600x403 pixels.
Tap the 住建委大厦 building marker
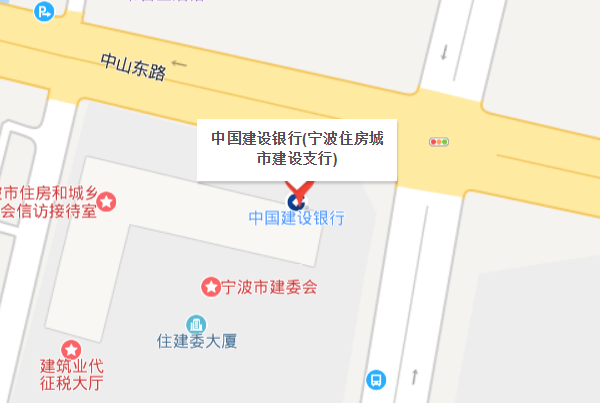point(197,323)
